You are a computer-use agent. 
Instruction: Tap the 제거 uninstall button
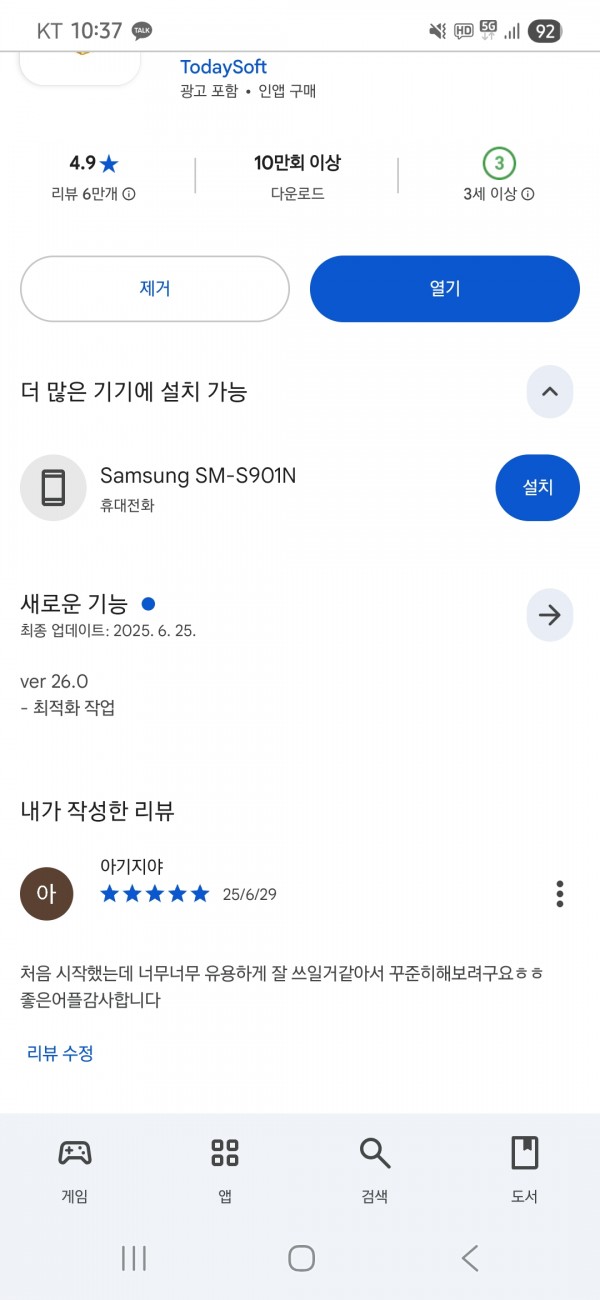click(x=155, y=289)
